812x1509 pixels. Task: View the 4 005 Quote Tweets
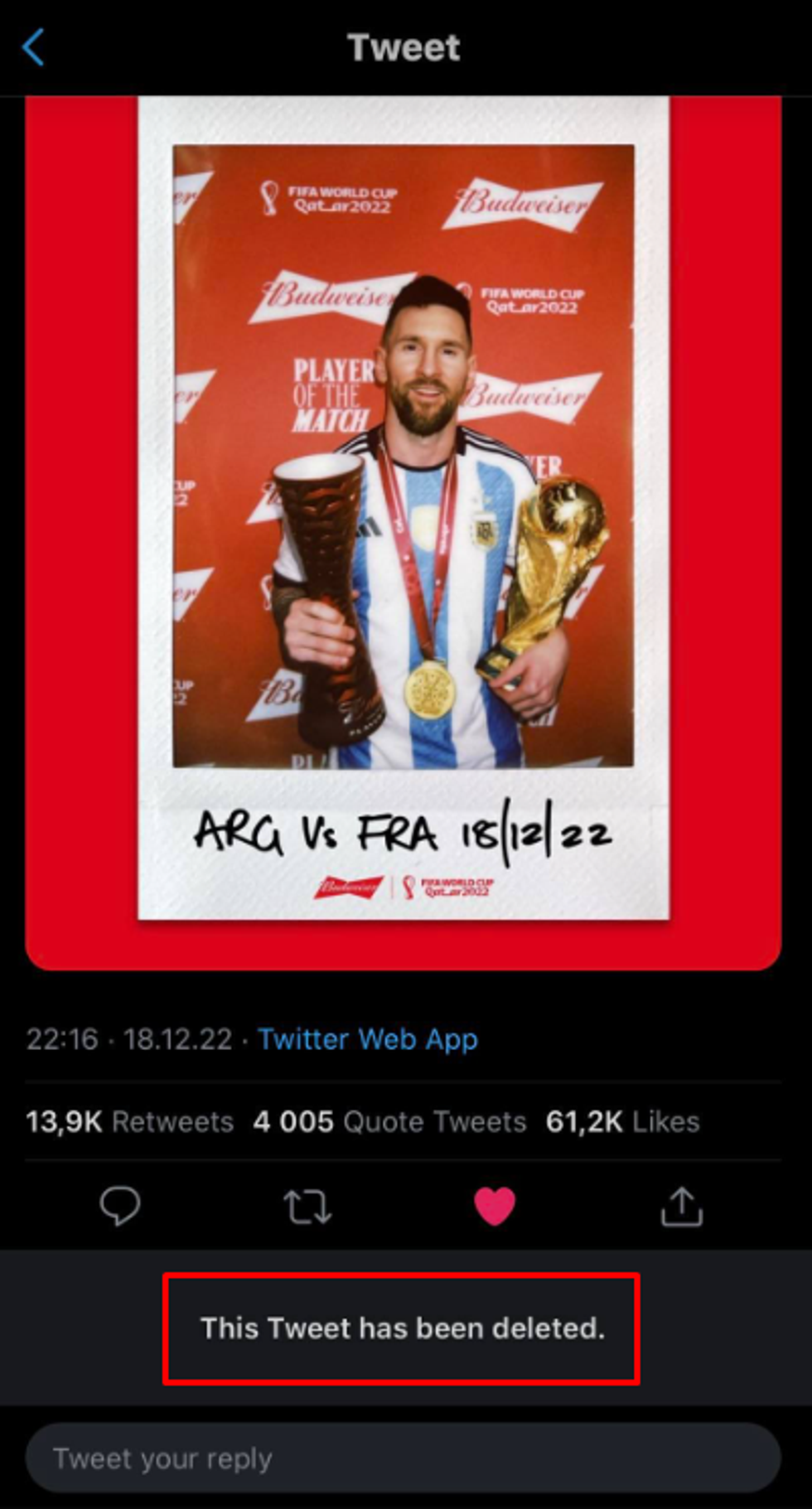tap(389, 1121)
